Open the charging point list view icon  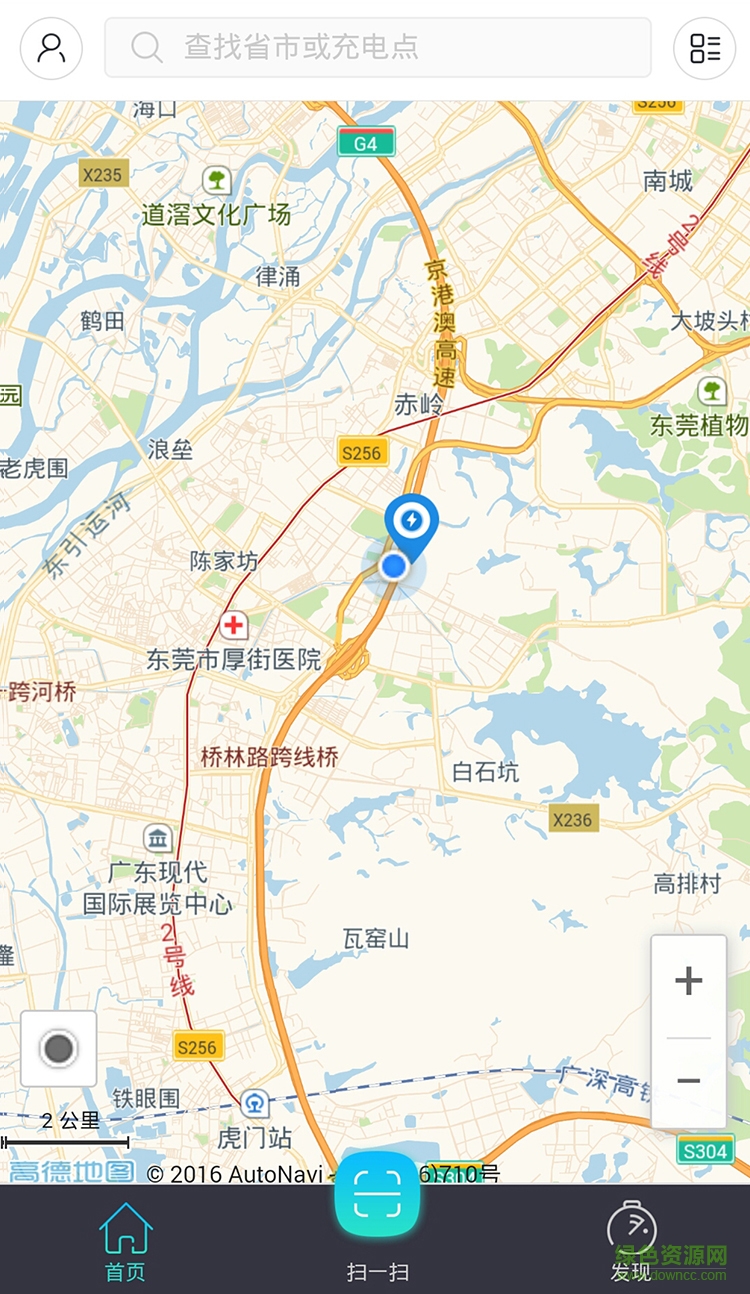(704, 48)
